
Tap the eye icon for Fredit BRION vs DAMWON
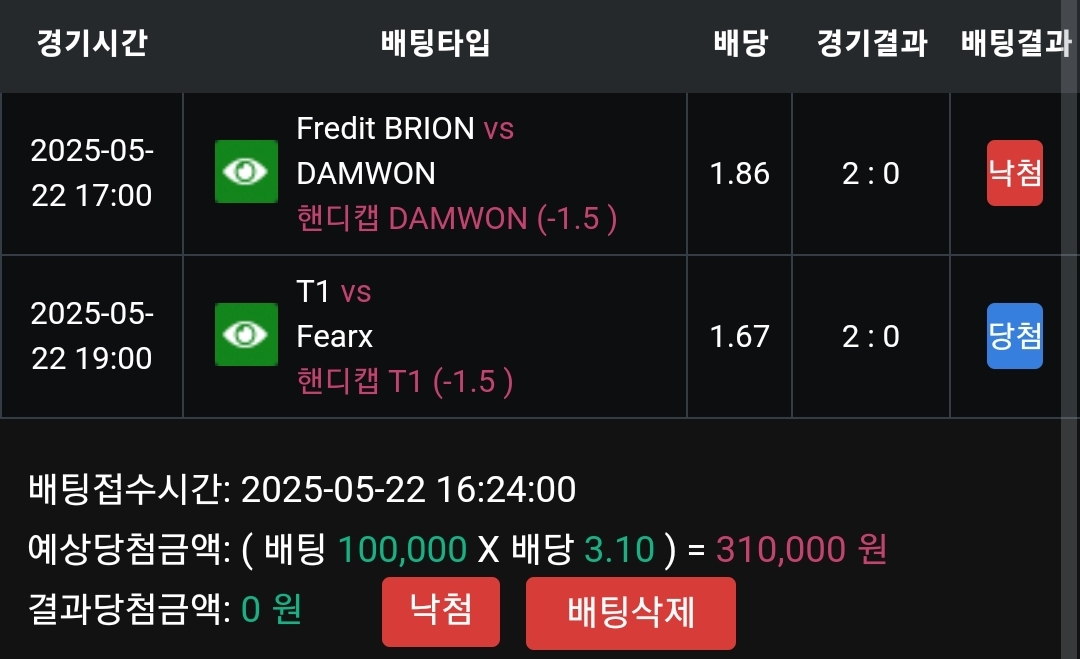click(246, 172)
